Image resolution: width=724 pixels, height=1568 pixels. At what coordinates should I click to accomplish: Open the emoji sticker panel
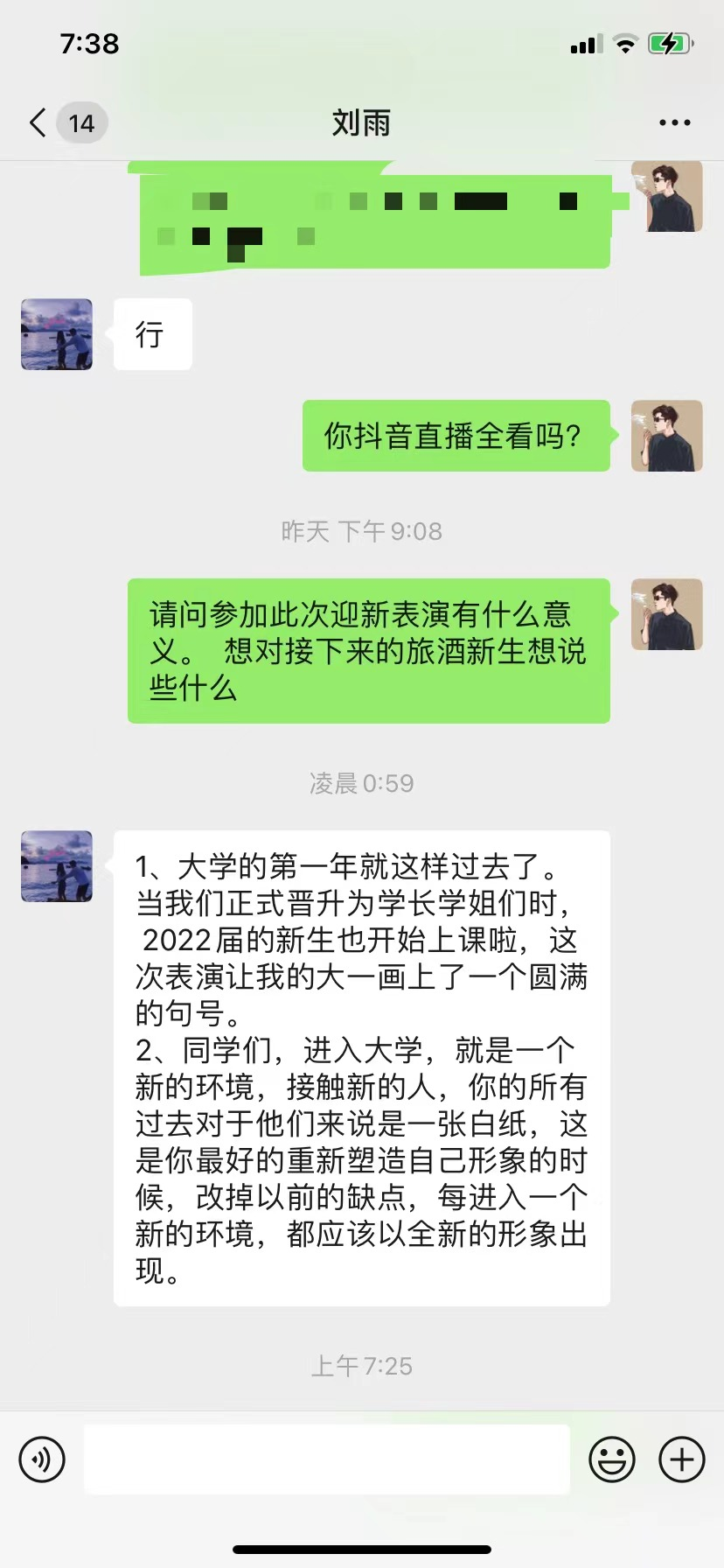611,1459
